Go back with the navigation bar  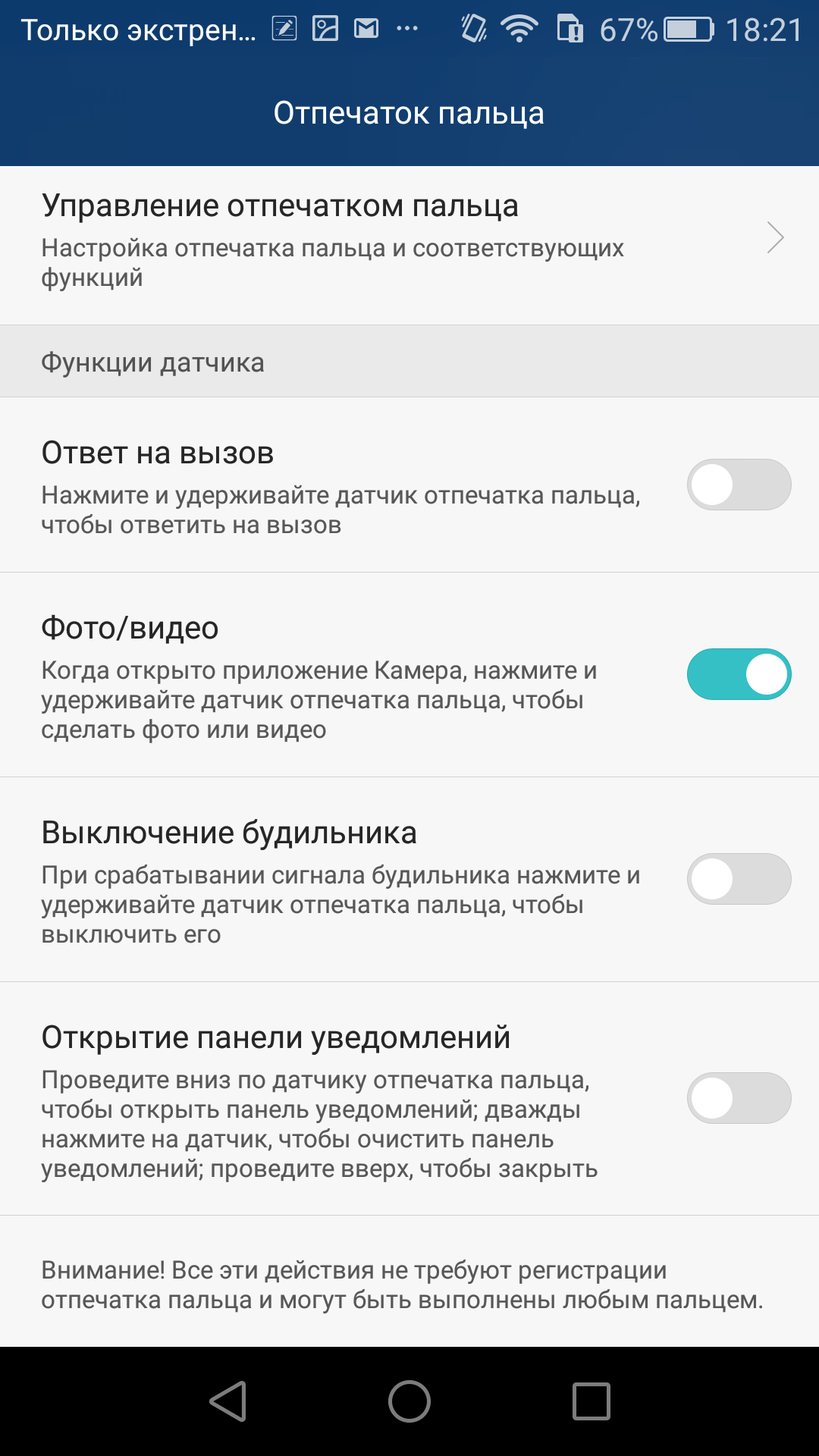(x=228, y=1401)
